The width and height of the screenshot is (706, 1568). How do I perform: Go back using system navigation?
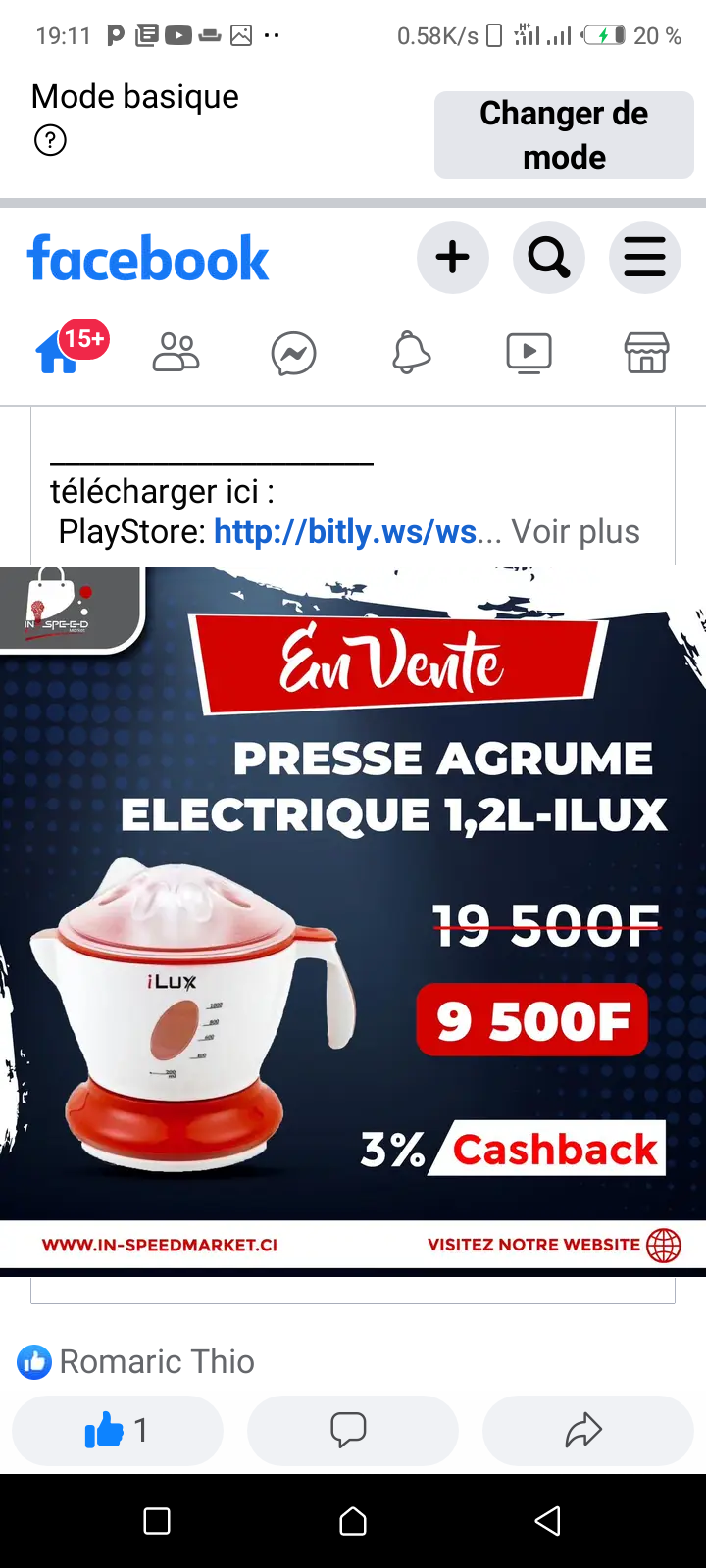pos(548,1521)
